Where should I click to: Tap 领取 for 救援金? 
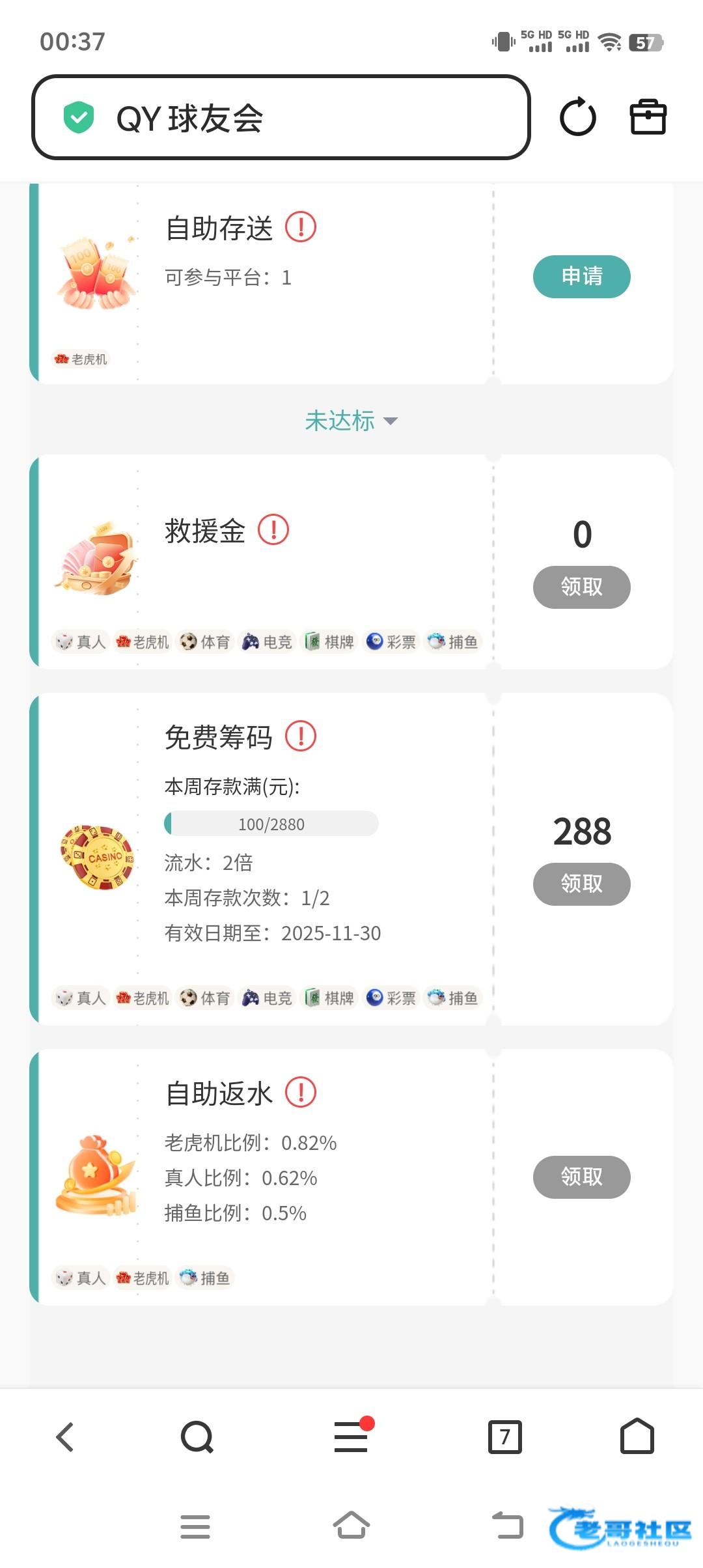click(x=581, y=587)
